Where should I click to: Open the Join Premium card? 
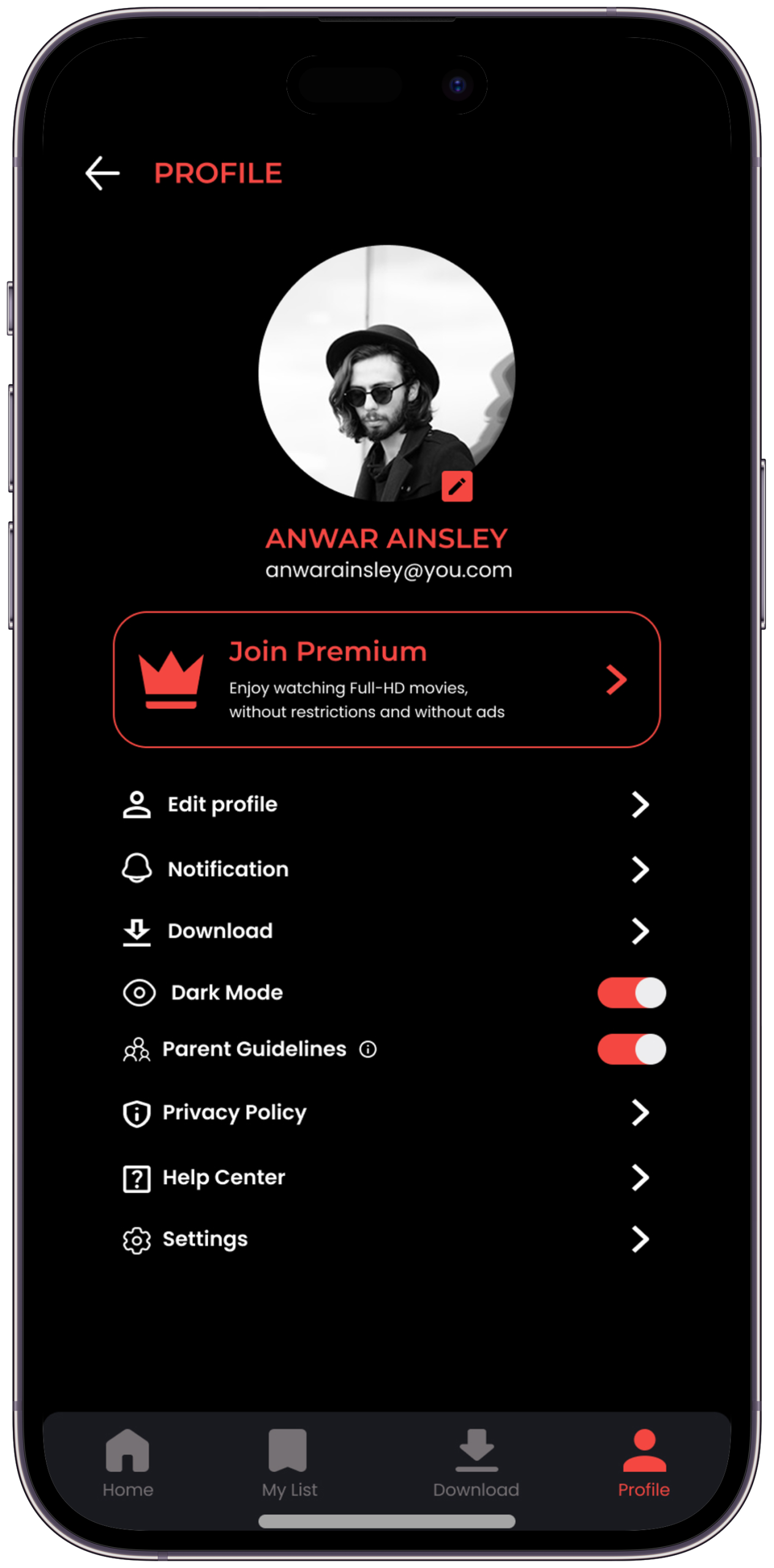(x=386, y=679)
